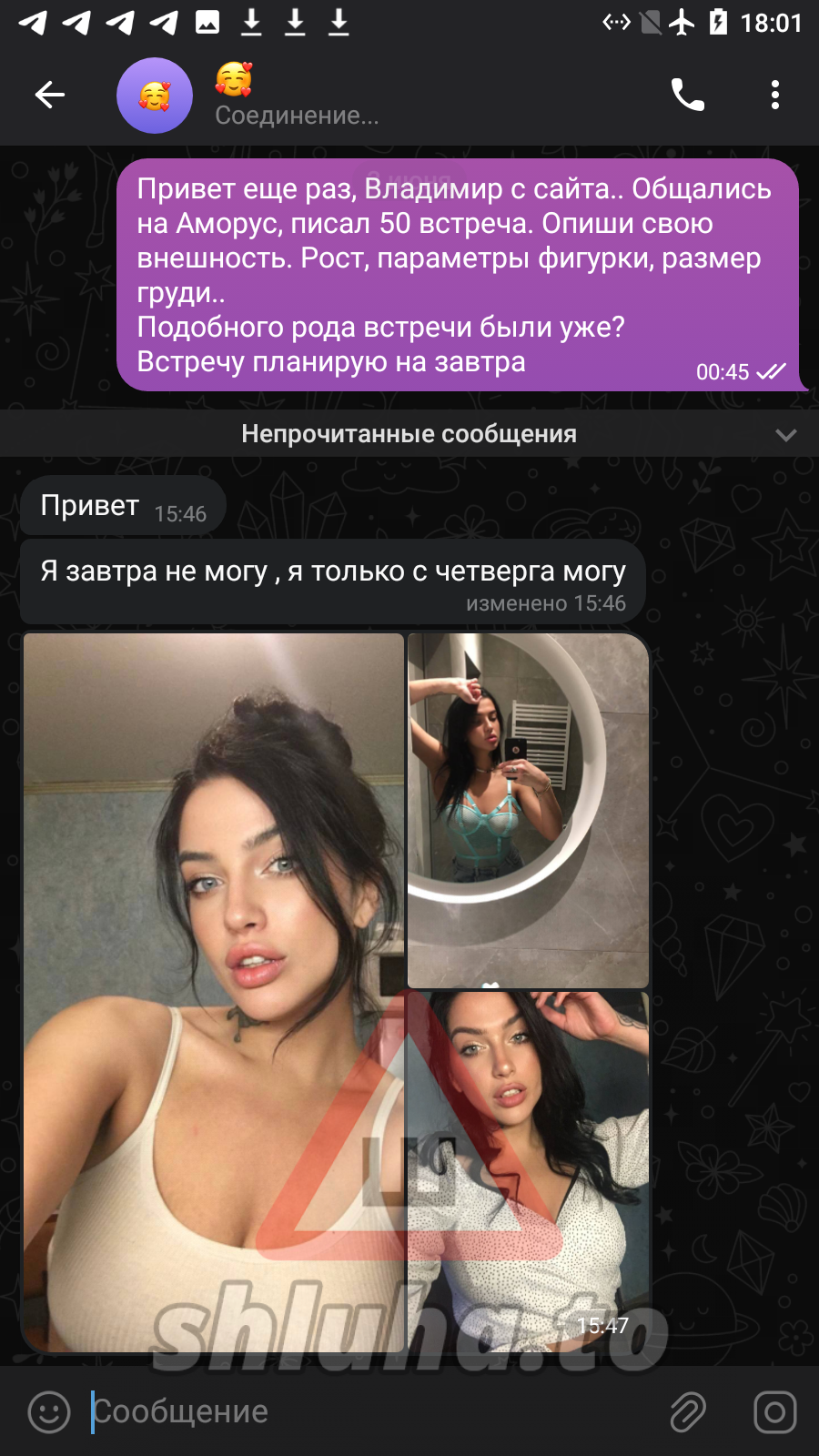Record a video message with camera icon
The height and width of the screenshot is (1456, 819).
pyautogui.click(x=774, y=1412)
